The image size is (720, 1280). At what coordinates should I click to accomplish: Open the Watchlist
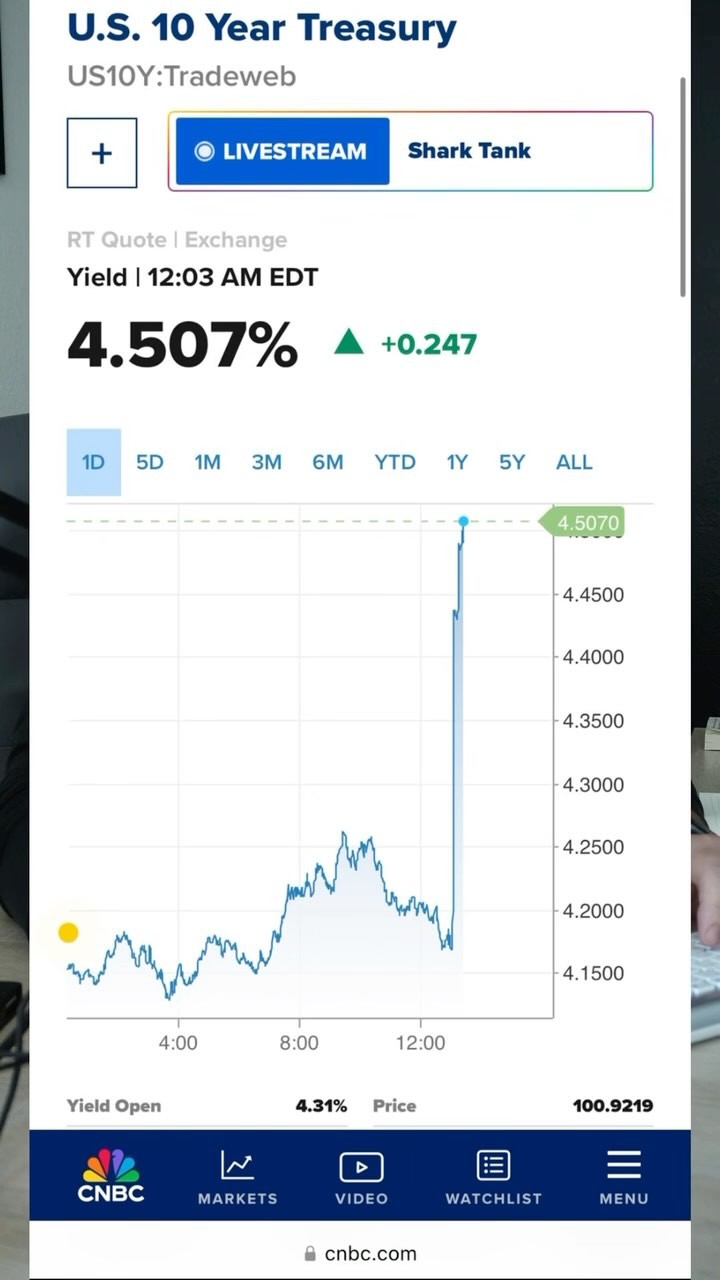(x=493, y=1177)
